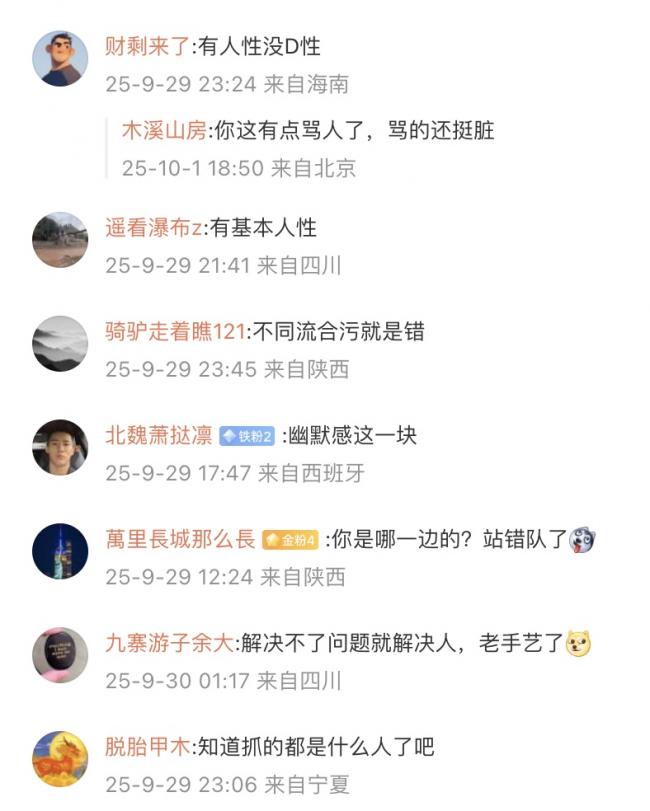Tap the avatar of 脱胎甲木
This screenshot has height=811, width=650.
tap(60, 759)
